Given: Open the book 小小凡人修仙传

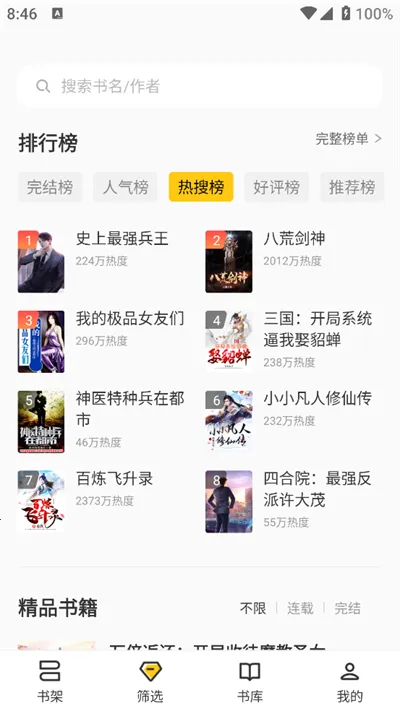Looking at the screenshot, I should tap(294, 422).
